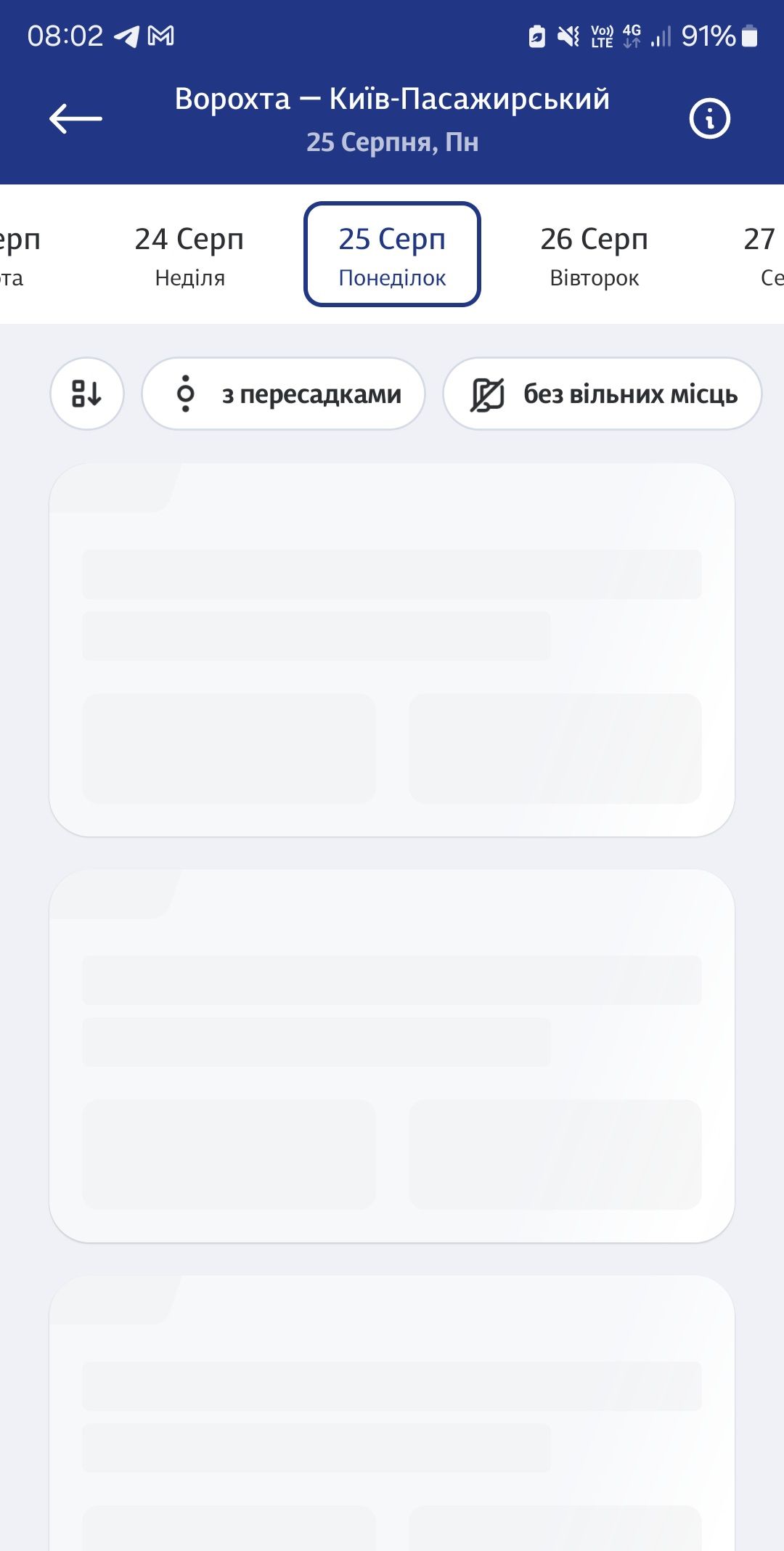
Task: Switch to 26 Серп Вівторок date
Action: pyautogui.click(x=594, y=256)
